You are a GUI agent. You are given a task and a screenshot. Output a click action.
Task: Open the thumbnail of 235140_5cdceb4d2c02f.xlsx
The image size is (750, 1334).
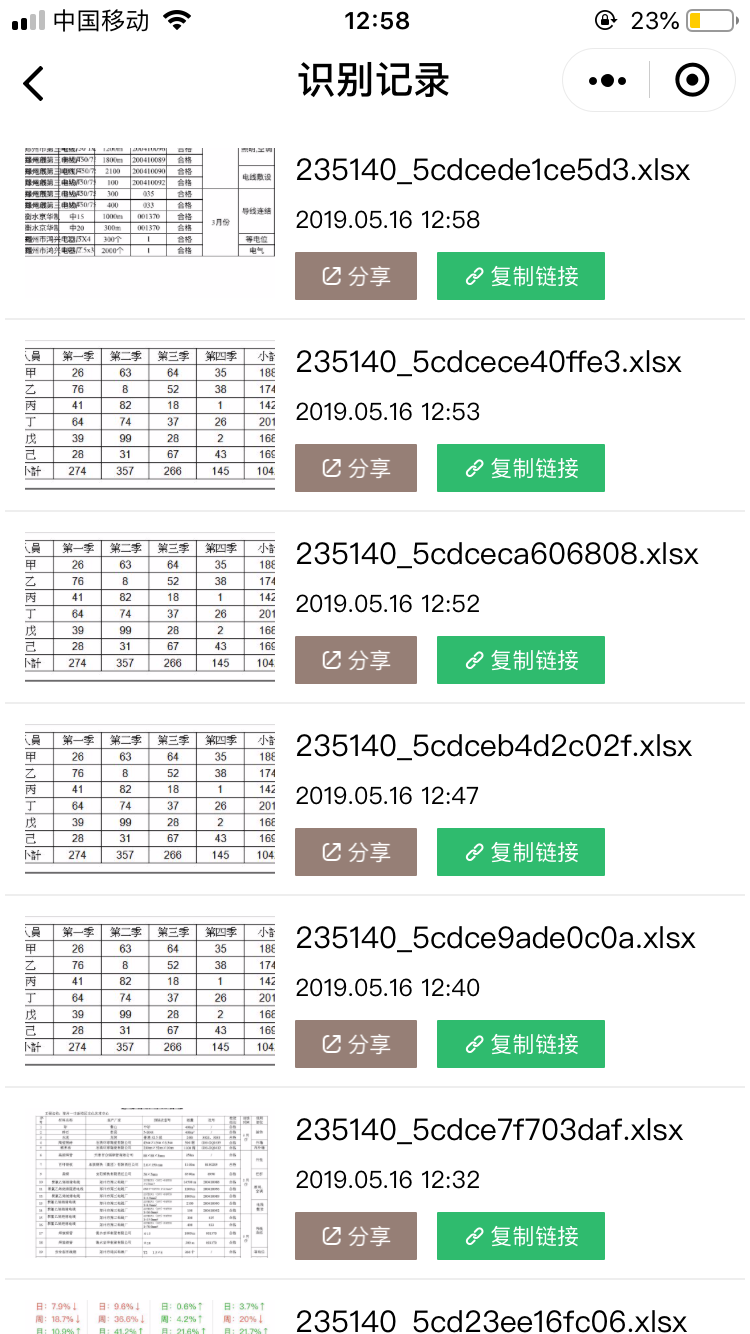click(150, 799)
